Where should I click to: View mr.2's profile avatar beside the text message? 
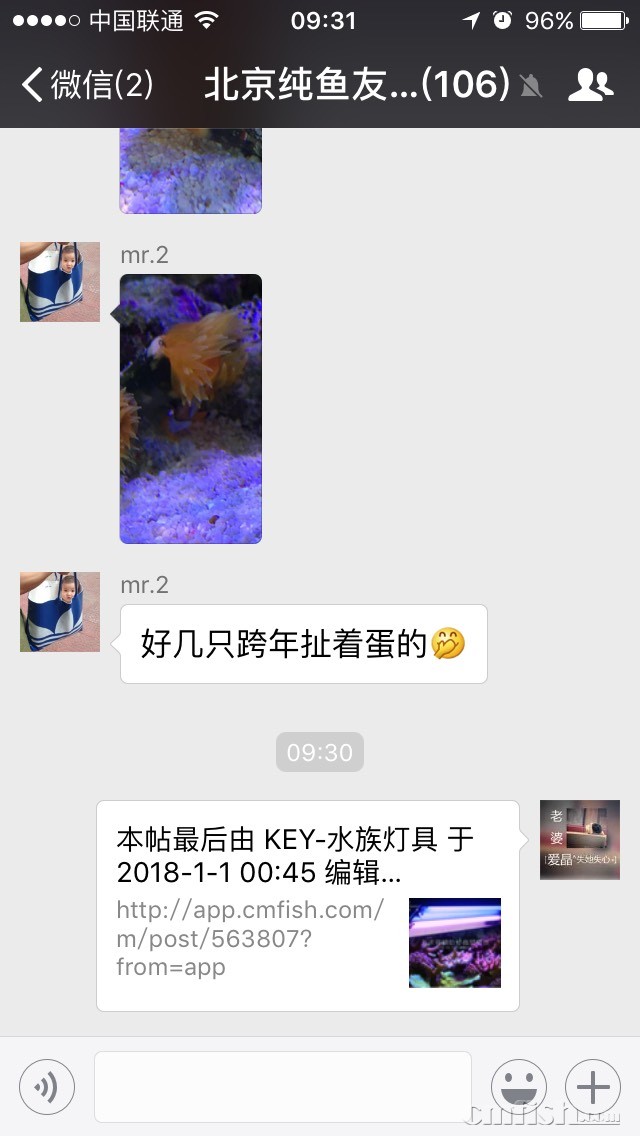pos(60,612)
